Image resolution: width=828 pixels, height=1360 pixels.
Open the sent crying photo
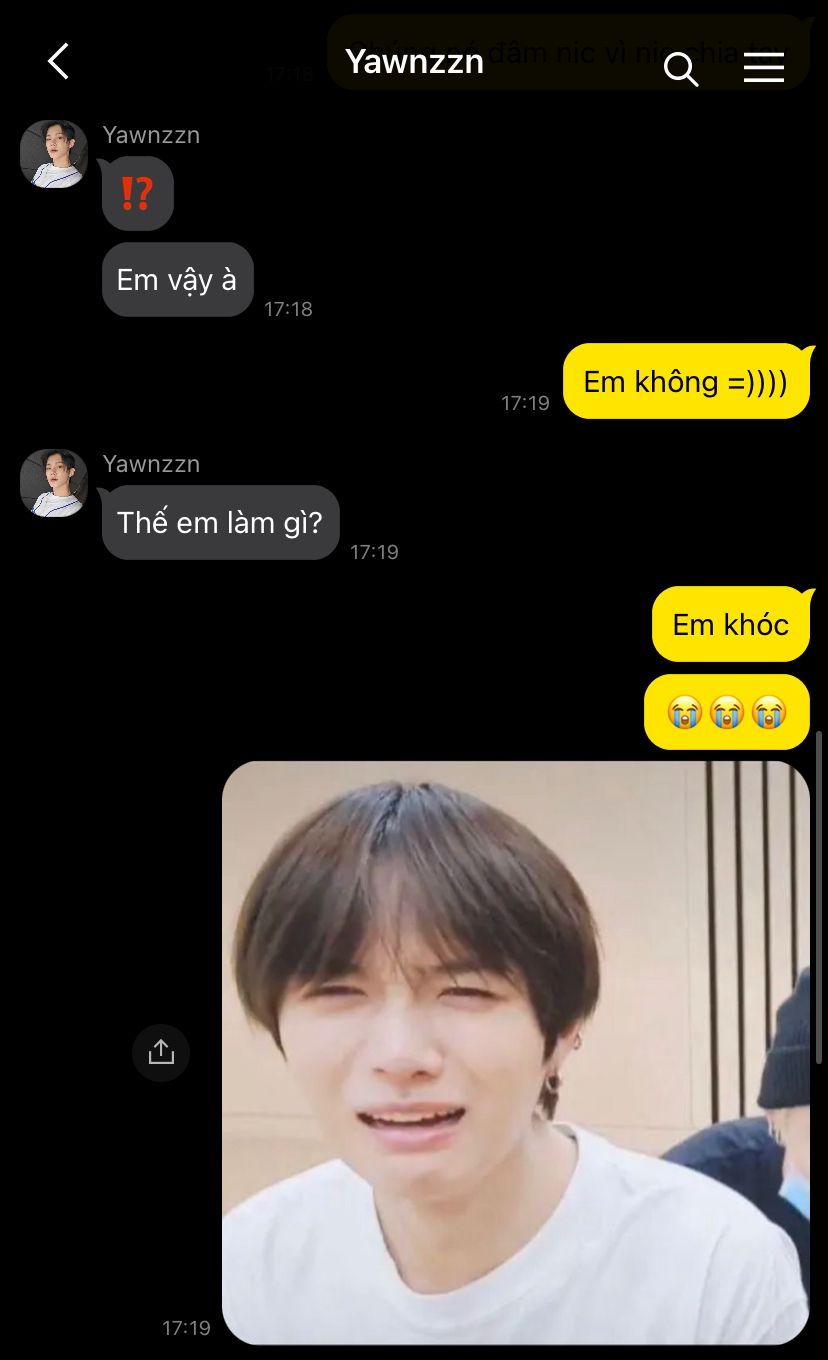pyautogui.click(x=515, y=1052)
